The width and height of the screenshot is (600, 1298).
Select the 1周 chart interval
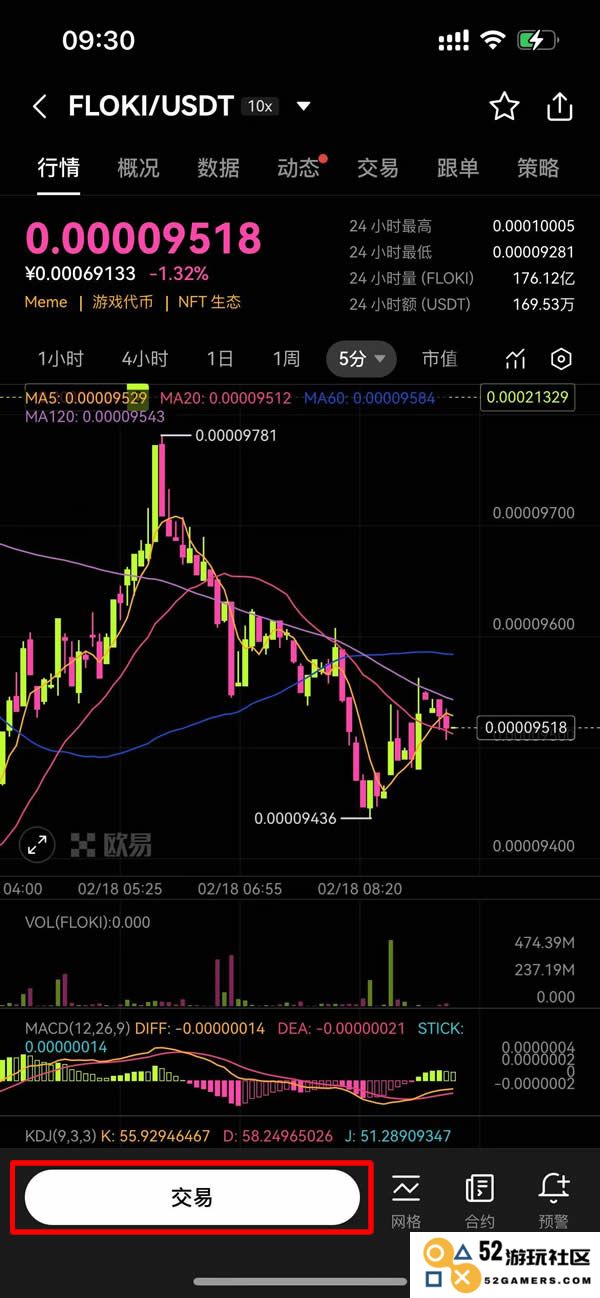coord(286,359)
